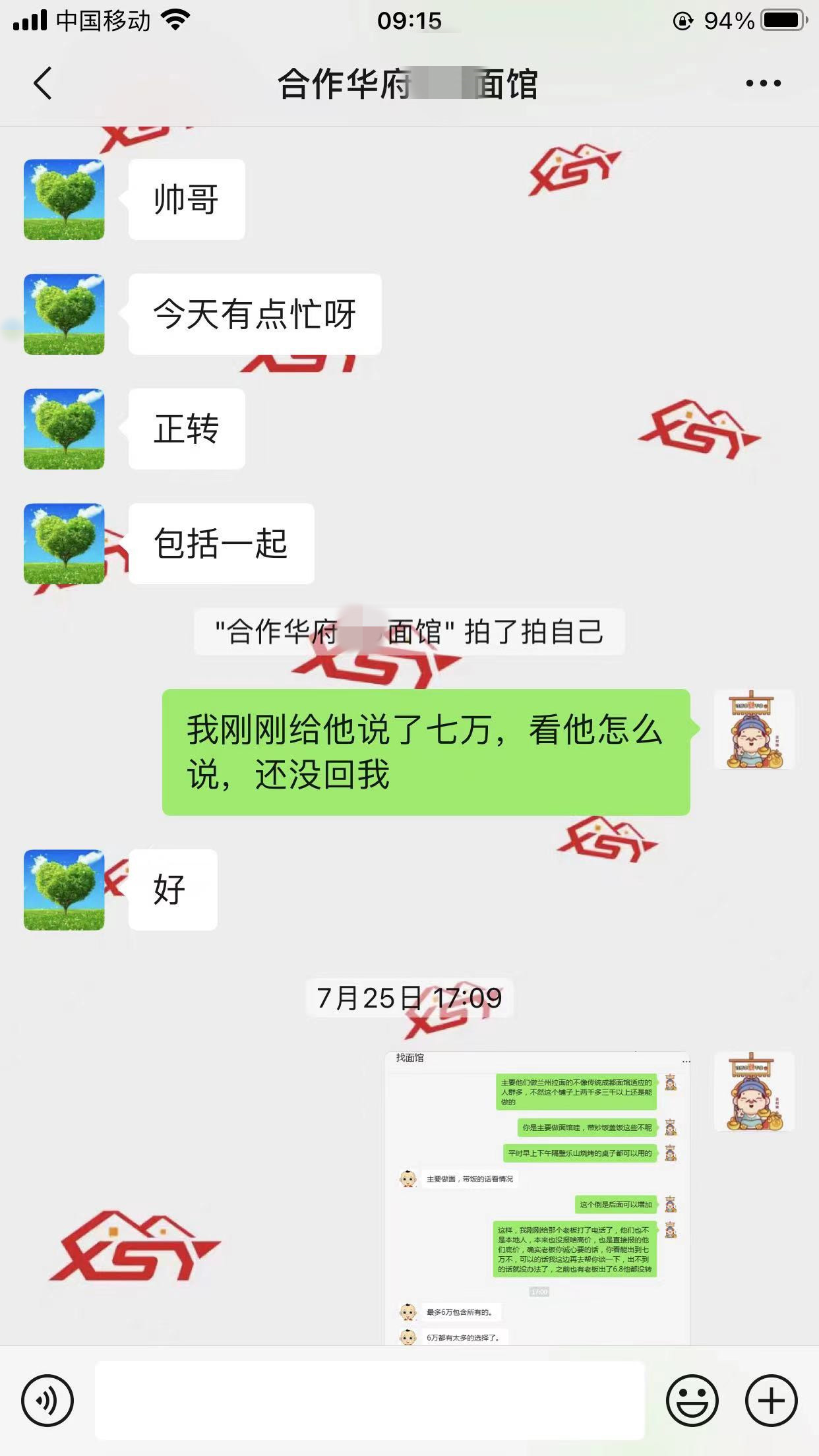This screenshot has height=1456, width=819.
Task: Tap the message text field
Action: (x=369, y=1400)
